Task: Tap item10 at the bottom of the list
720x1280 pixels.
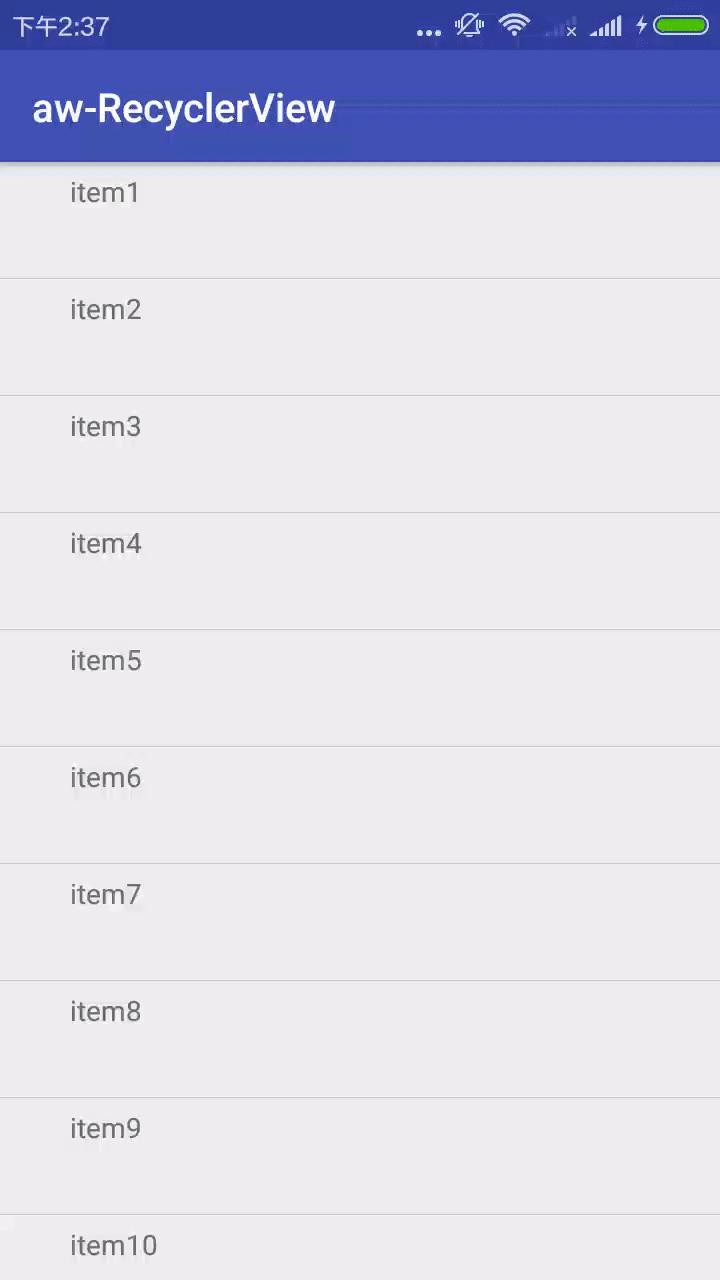Action: click(x=114, y=1246)
